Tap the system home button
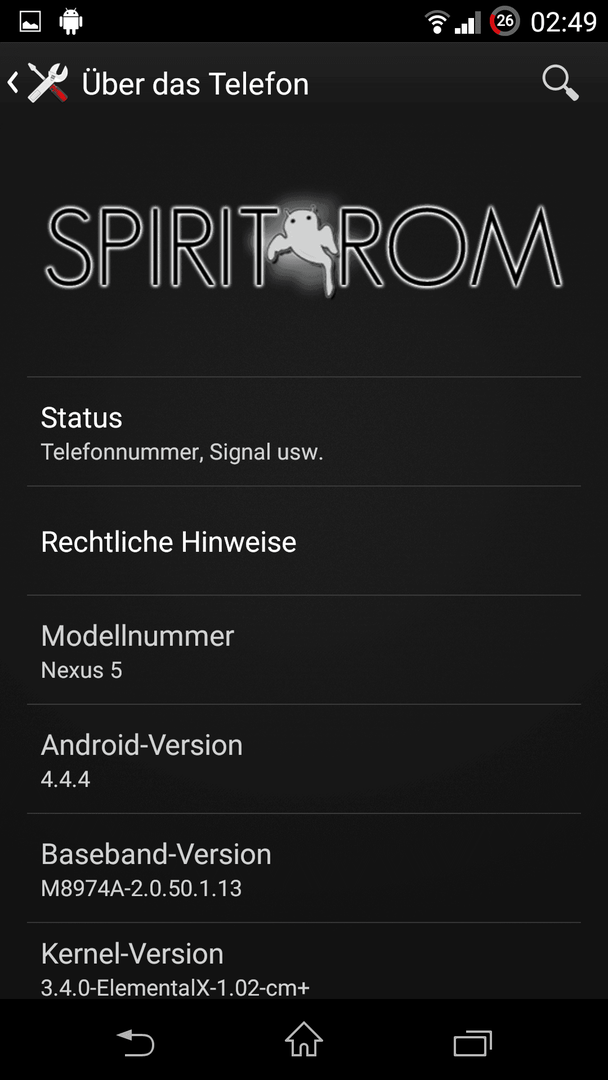 (x=304, y=1039)
